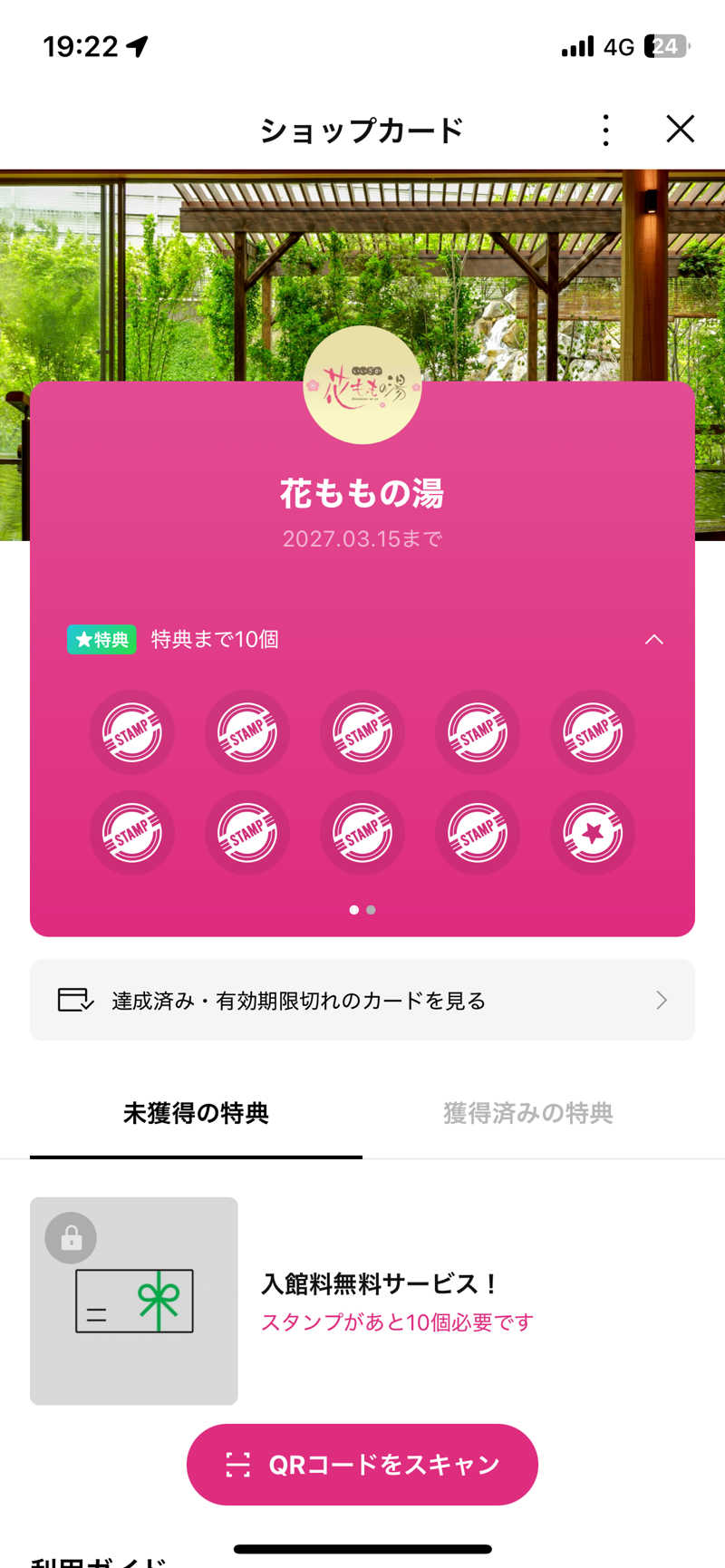Tap the green ★特典 badge
This screenshot has width=725, height=1568.
(x=101, y=640)
